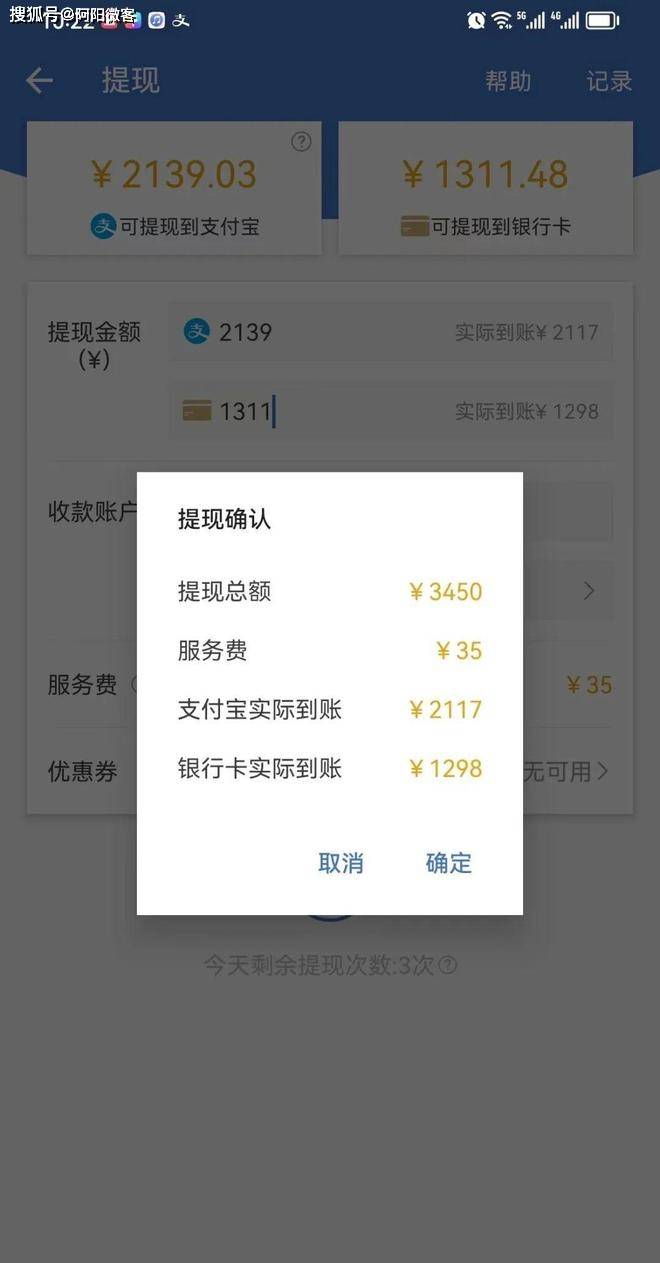Confirm the withdrawal with 确定
Viewport: 660px width, 1263px height.
(x=448, y=863)
